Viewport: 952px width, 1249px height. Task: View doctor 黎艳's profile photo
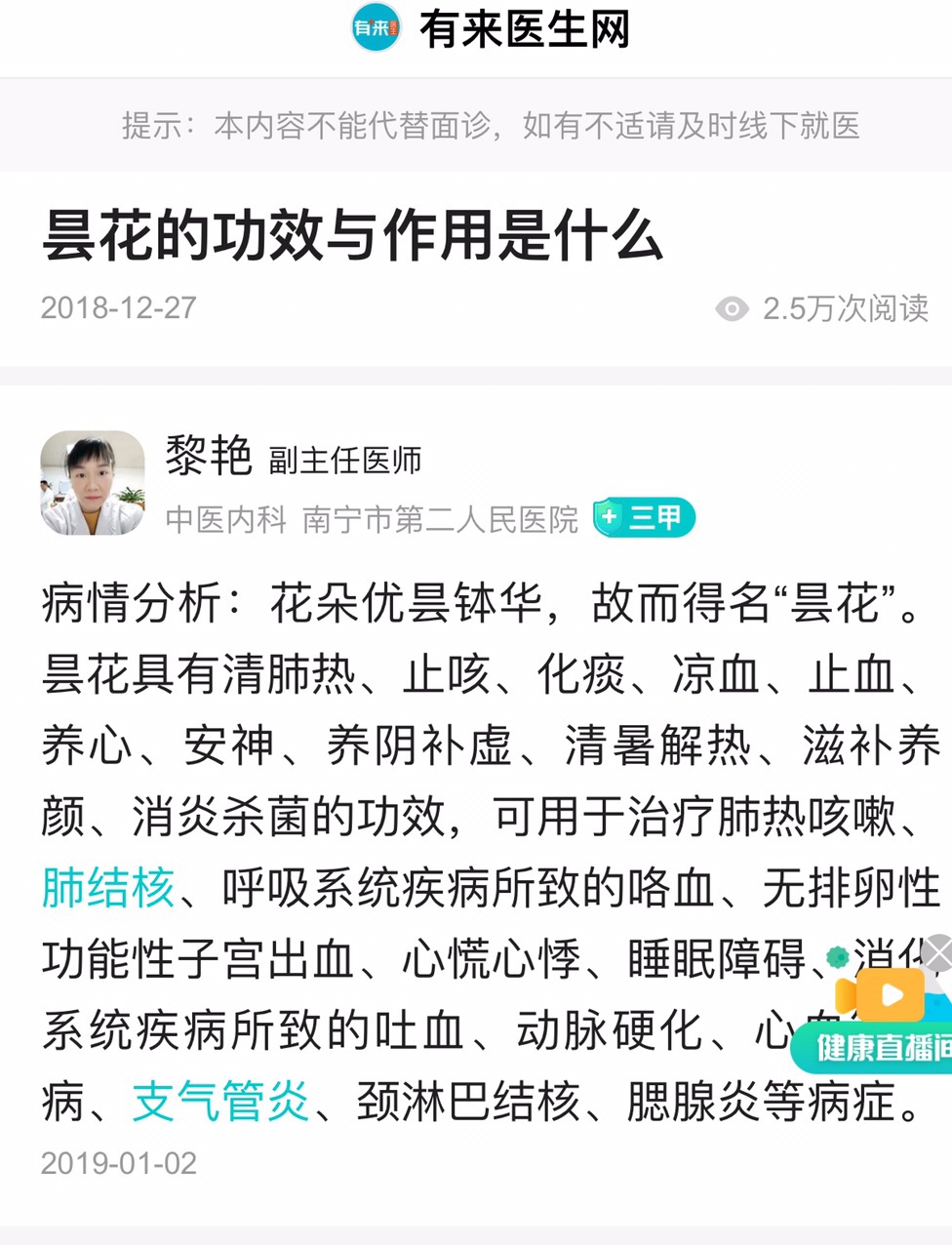click(93, 483)
